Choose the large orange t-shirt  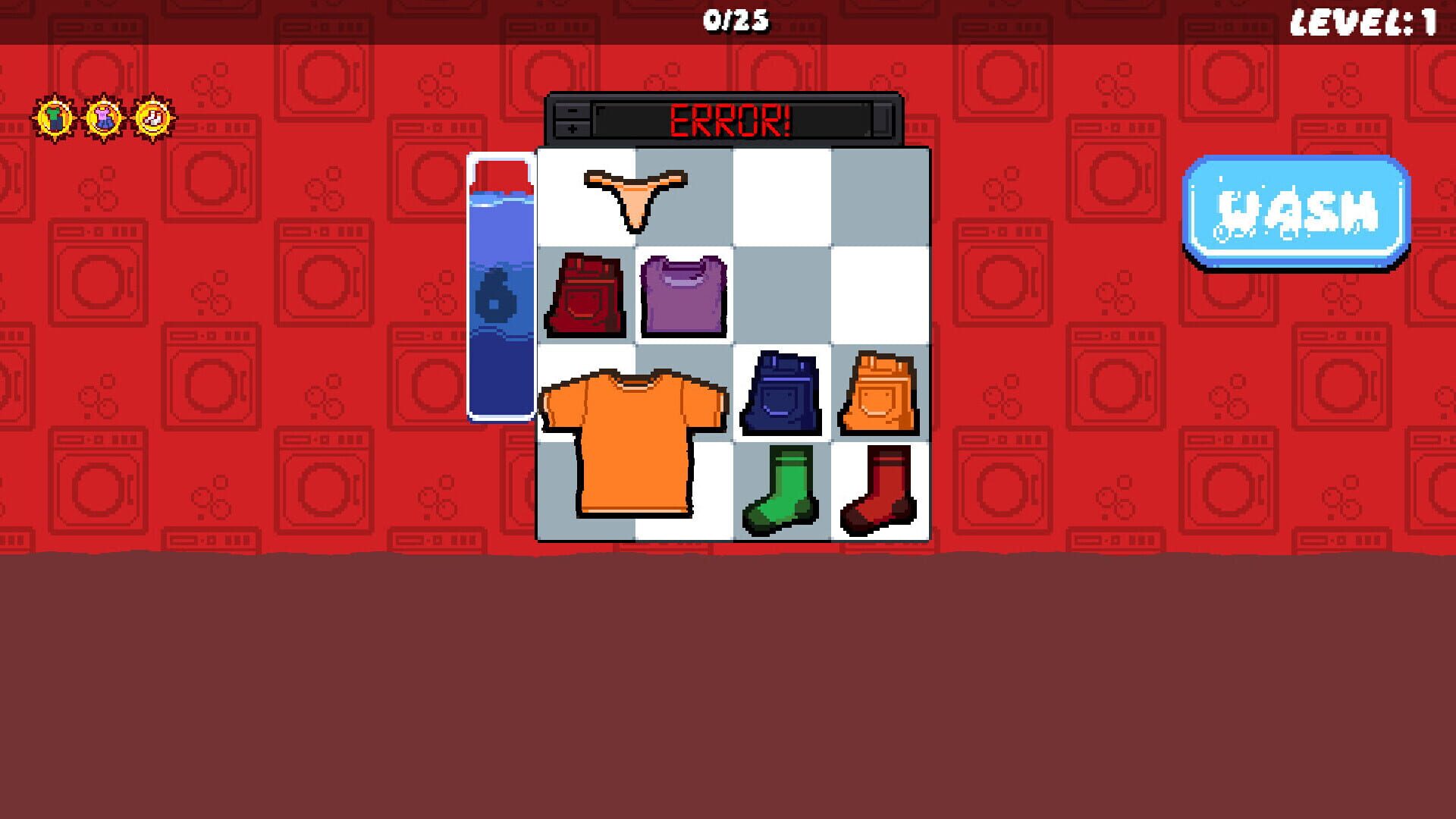click(x=634, y=440)
